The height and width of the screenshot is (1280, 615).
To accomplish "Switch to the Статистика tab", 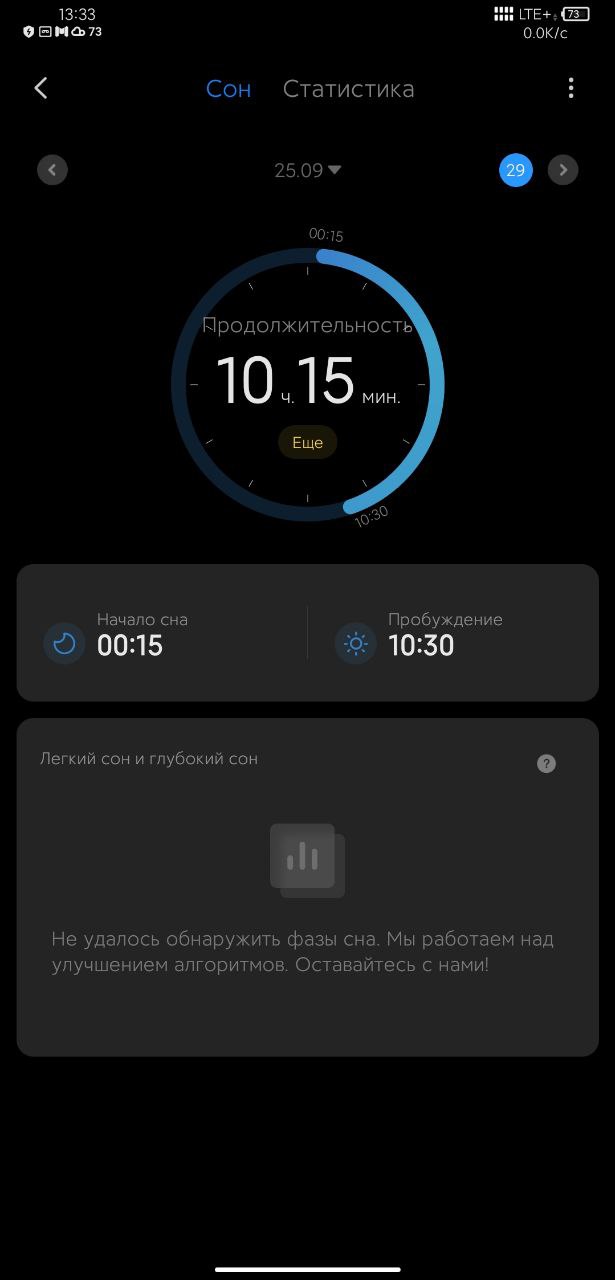I will click(348, 89).
